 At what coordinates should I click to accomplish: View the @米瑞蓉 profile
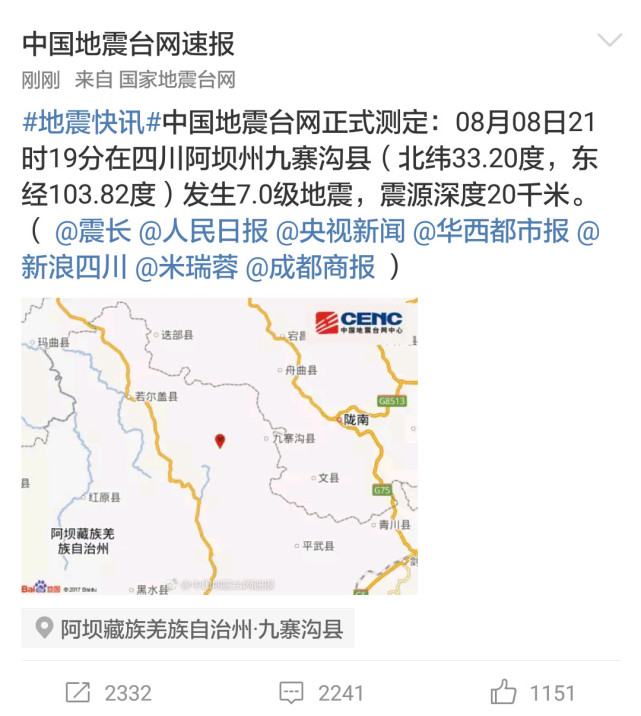(x=186, y=267)
